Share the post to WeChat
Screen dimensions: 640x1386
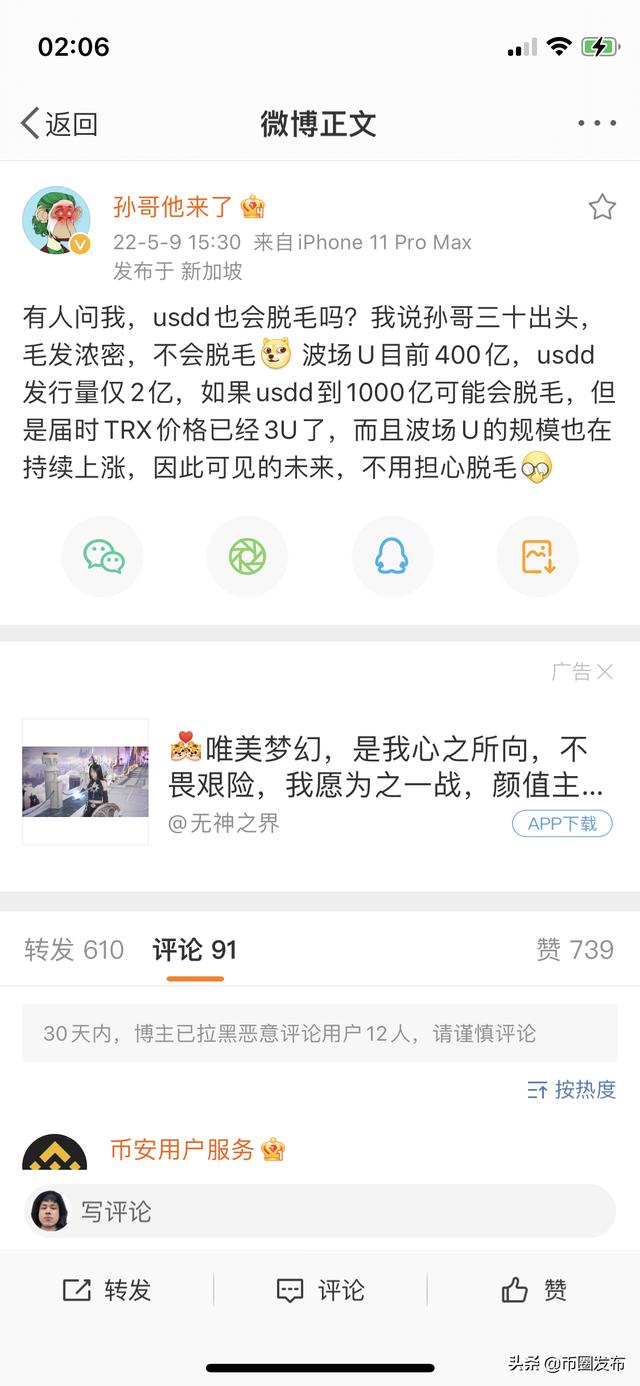click(x=103, y=557)
